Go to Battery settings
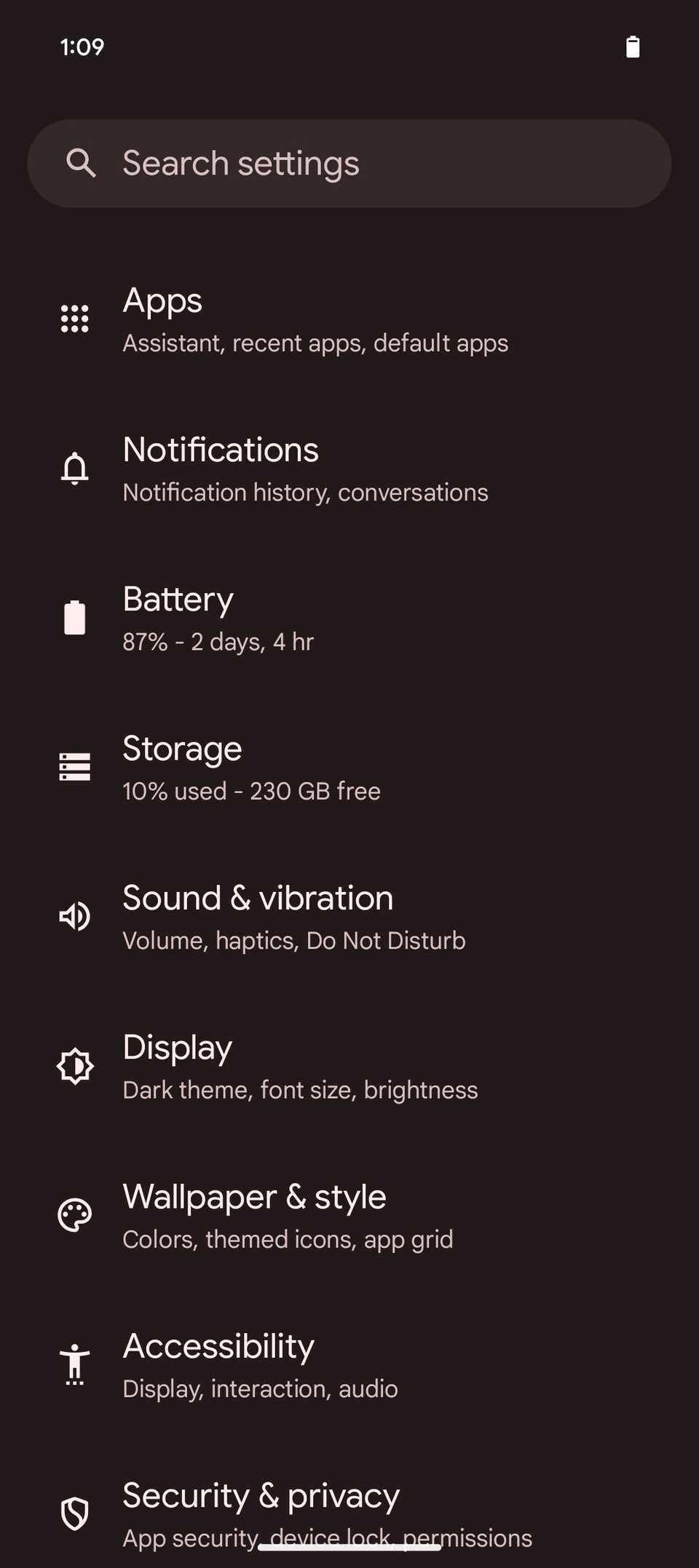The height and width of the screenshot is (1568, 699). coord(349,618)
